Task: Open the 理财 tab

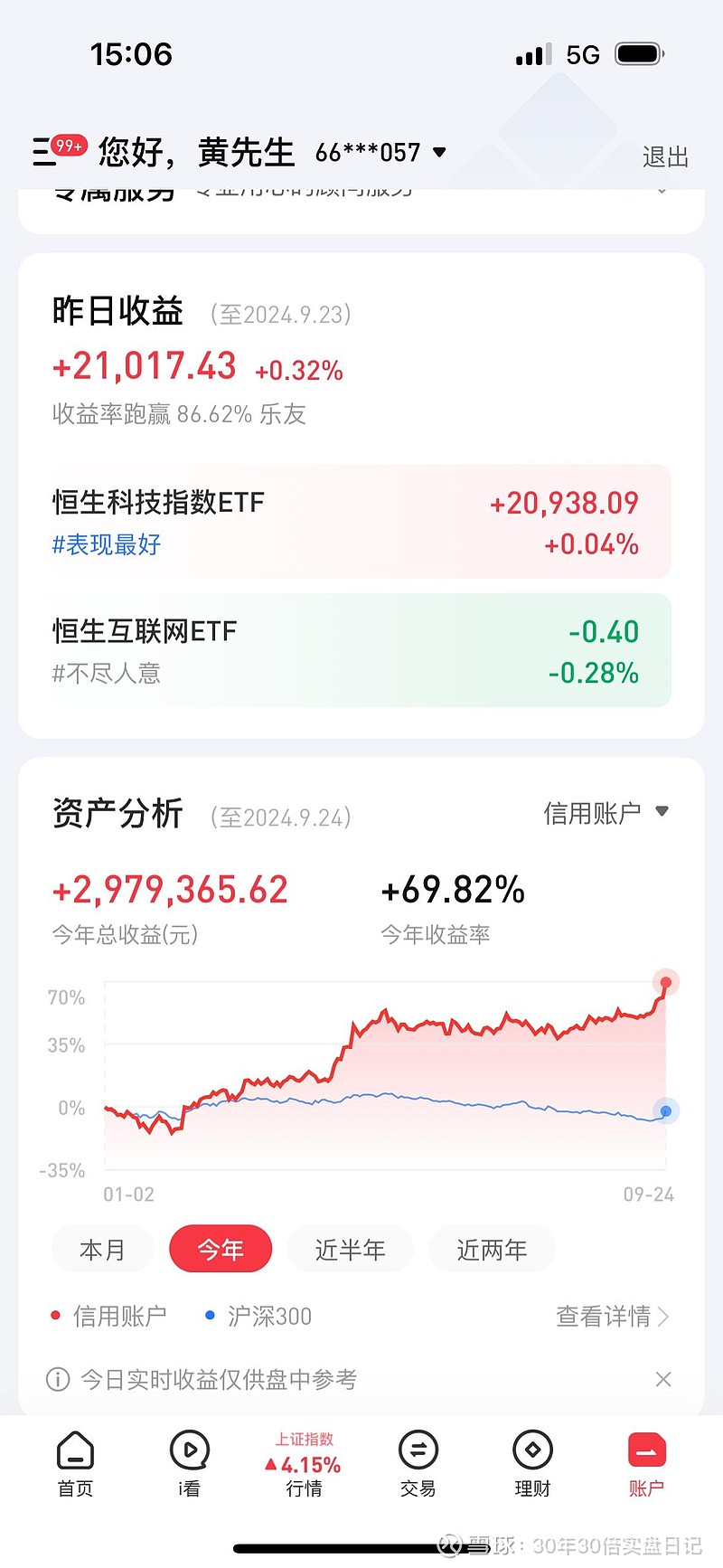Action: [x=532, y=1464]
